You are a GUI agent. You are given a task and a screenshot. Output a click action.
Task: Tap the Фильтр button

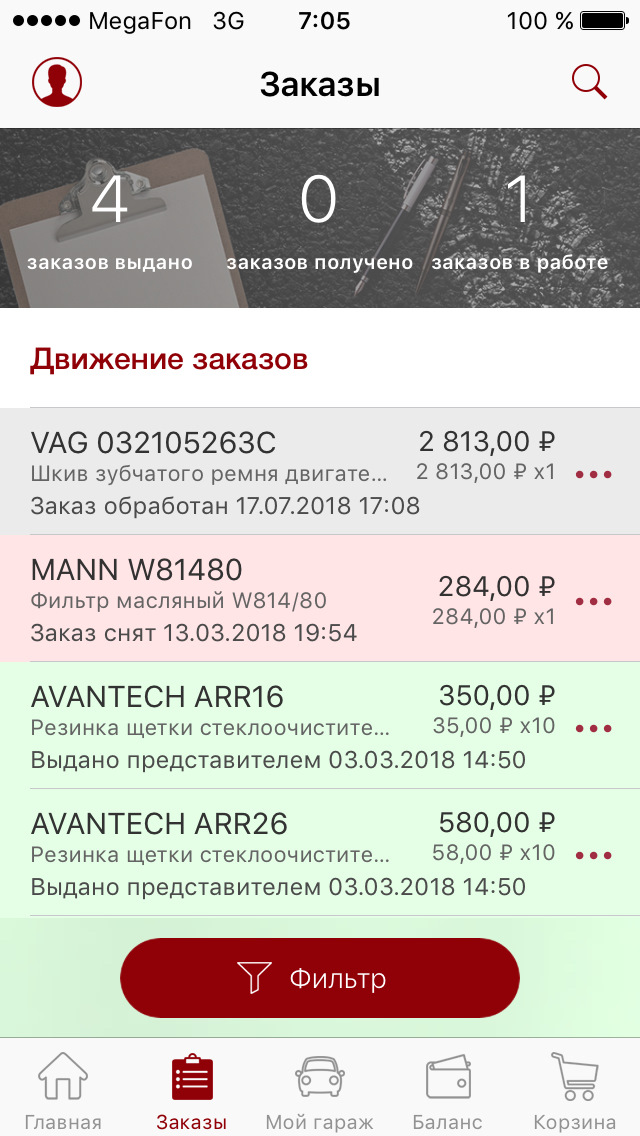pos(320,978)
